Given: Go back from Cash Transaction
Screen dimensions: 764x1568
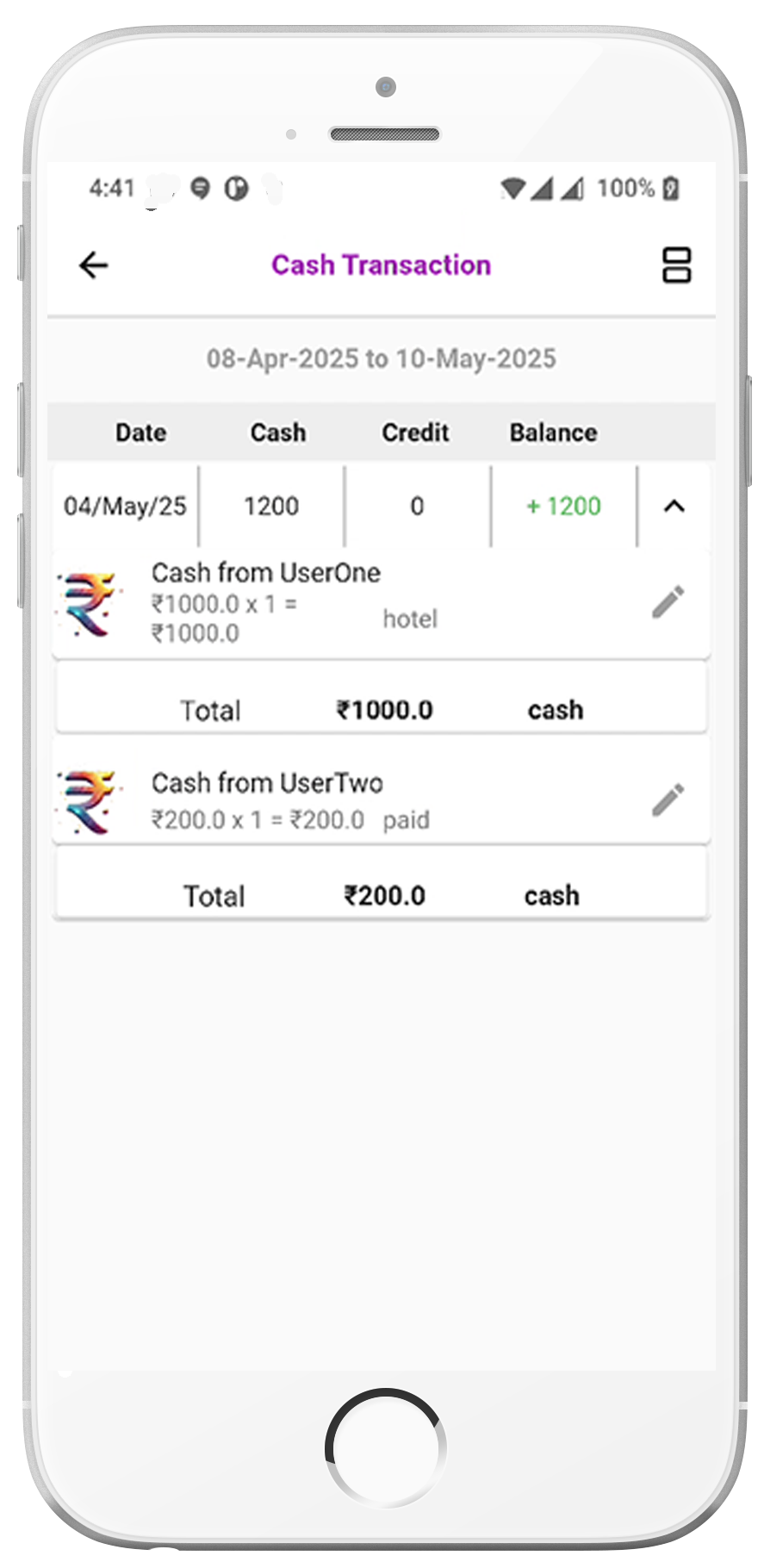Looking at the screenshot, I should pyautogui.click(x=93, y=265).
